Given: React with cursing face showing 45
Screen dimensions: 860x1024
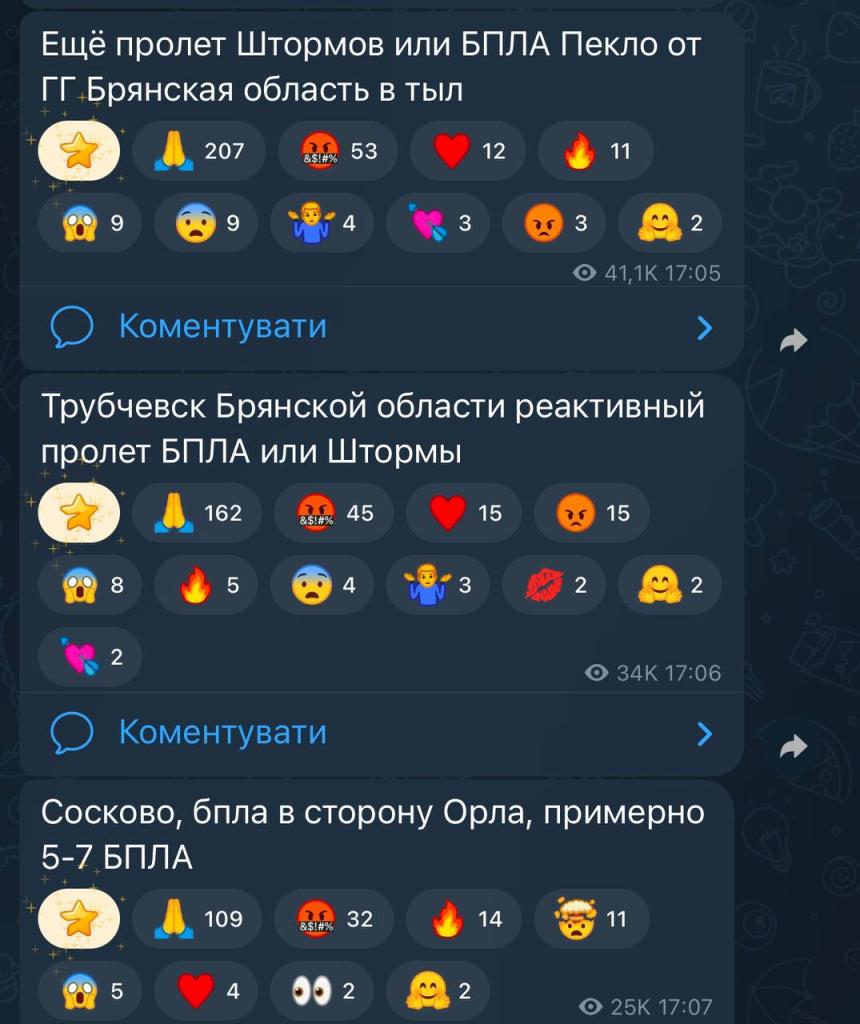Looking at the screenshot, I should [335, 513].
